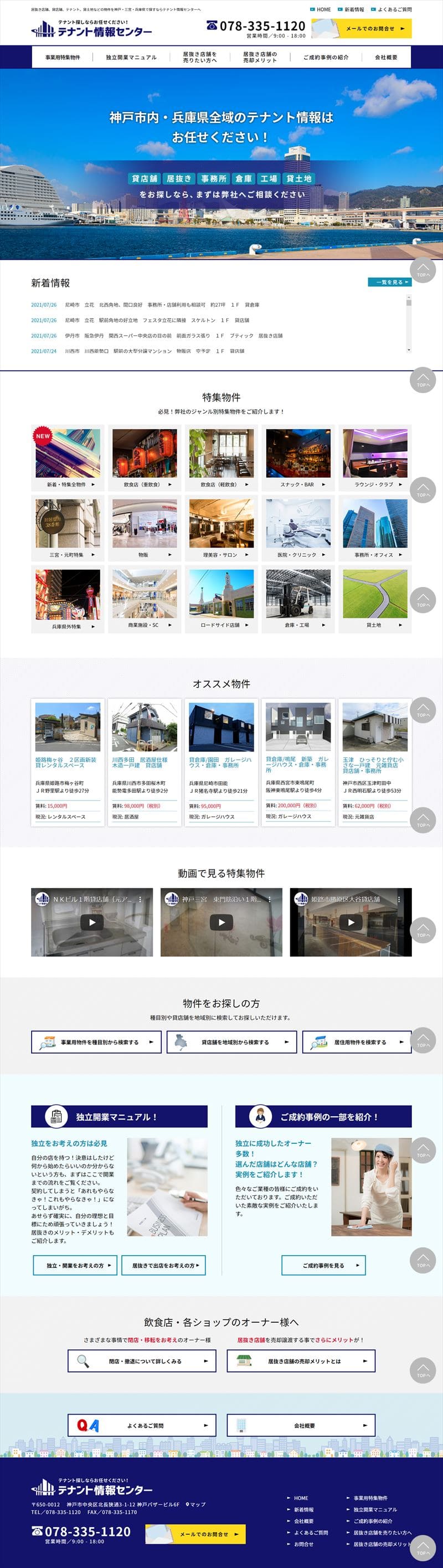Learn about 居抜き店舗の売却メリットとは
443x1568 pixels.
[x=301, y=1361]
